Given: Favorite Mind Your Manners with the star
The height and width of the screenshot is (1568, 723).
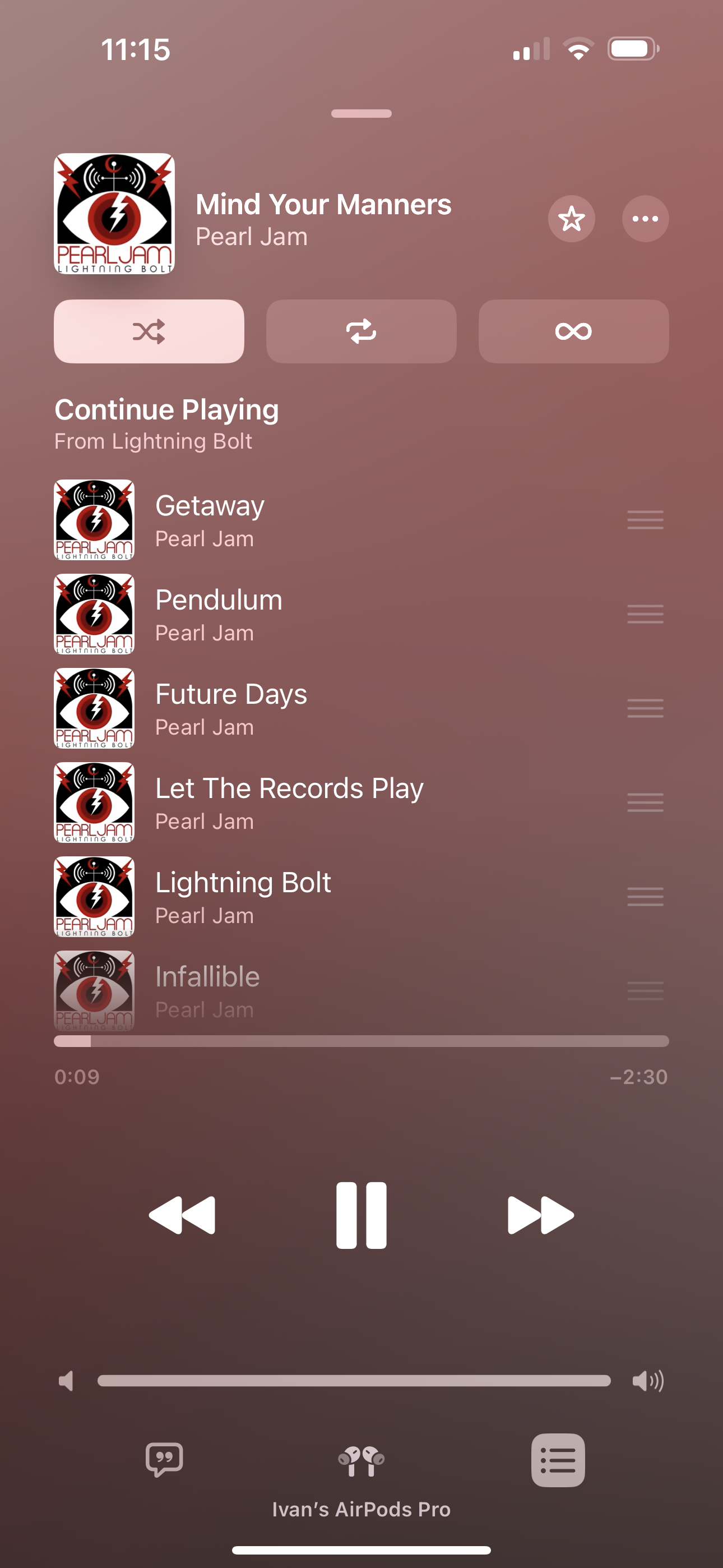Looking at the screenshot, I should pos(571,219).
